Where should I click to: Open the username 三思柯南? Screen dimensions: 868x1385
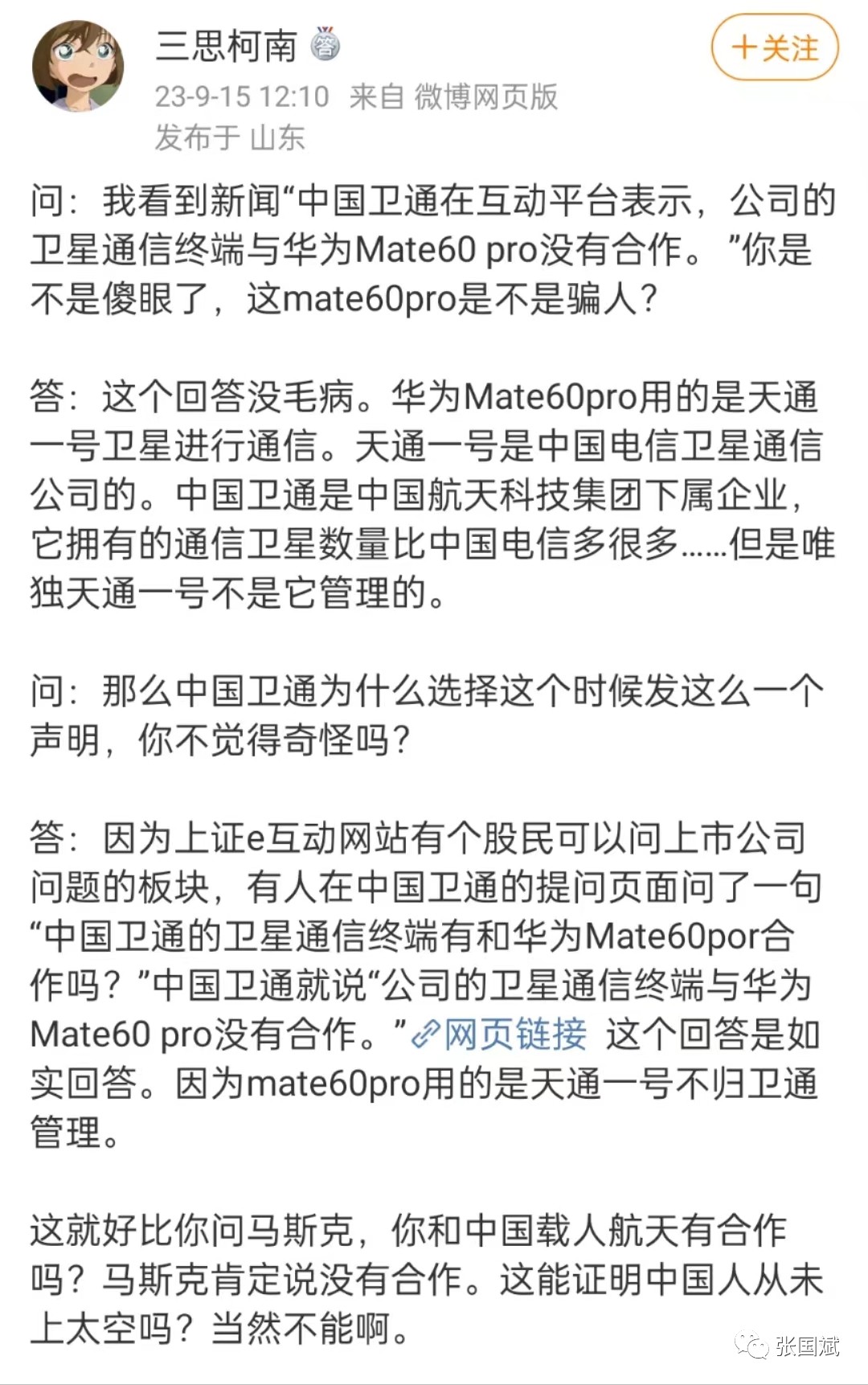tap(225, 46)
